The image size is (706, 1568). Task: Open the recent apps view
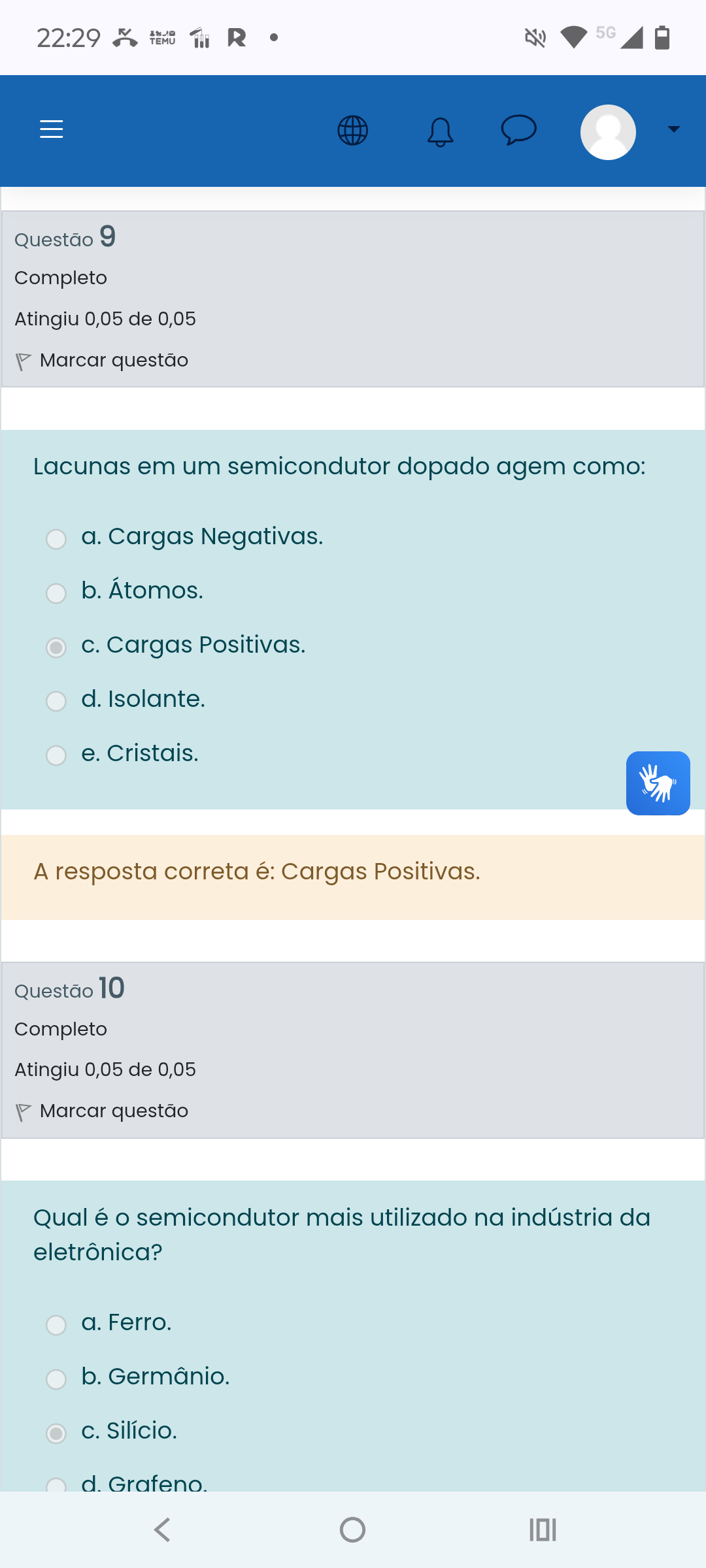click(543, 1529)
